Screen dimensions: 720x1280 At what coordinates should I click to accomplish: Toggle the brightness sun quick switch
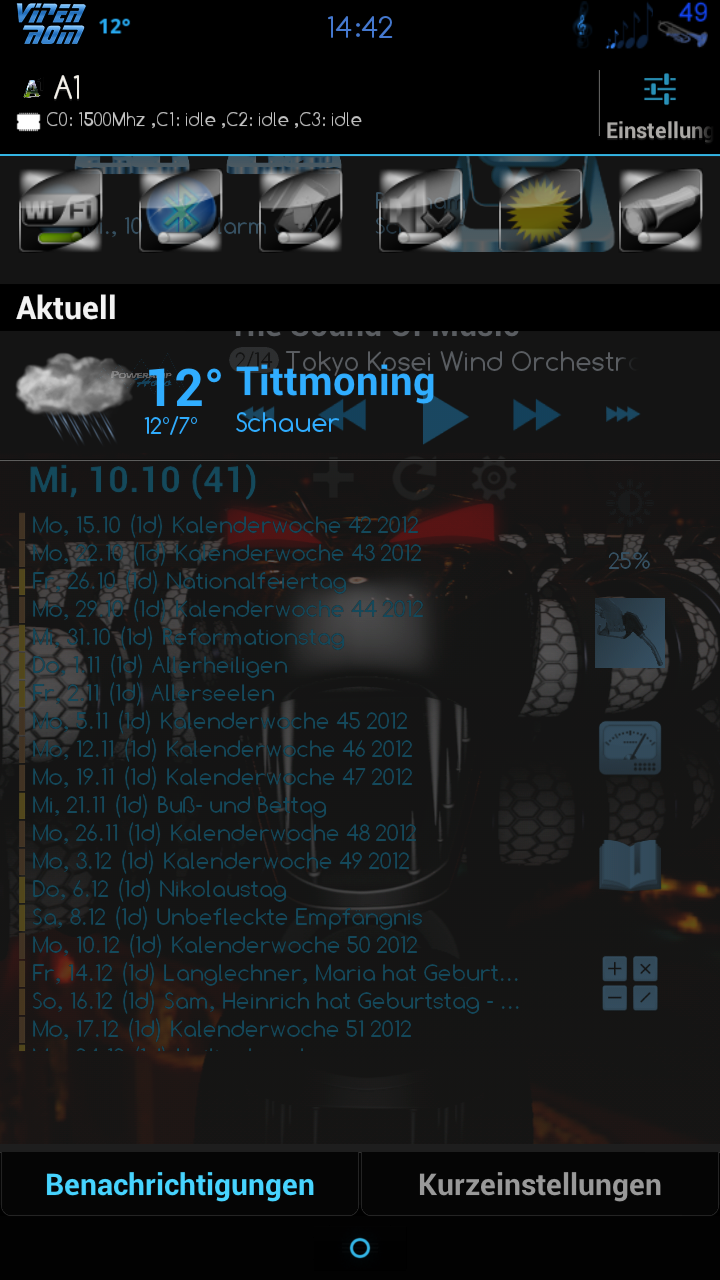540,210
